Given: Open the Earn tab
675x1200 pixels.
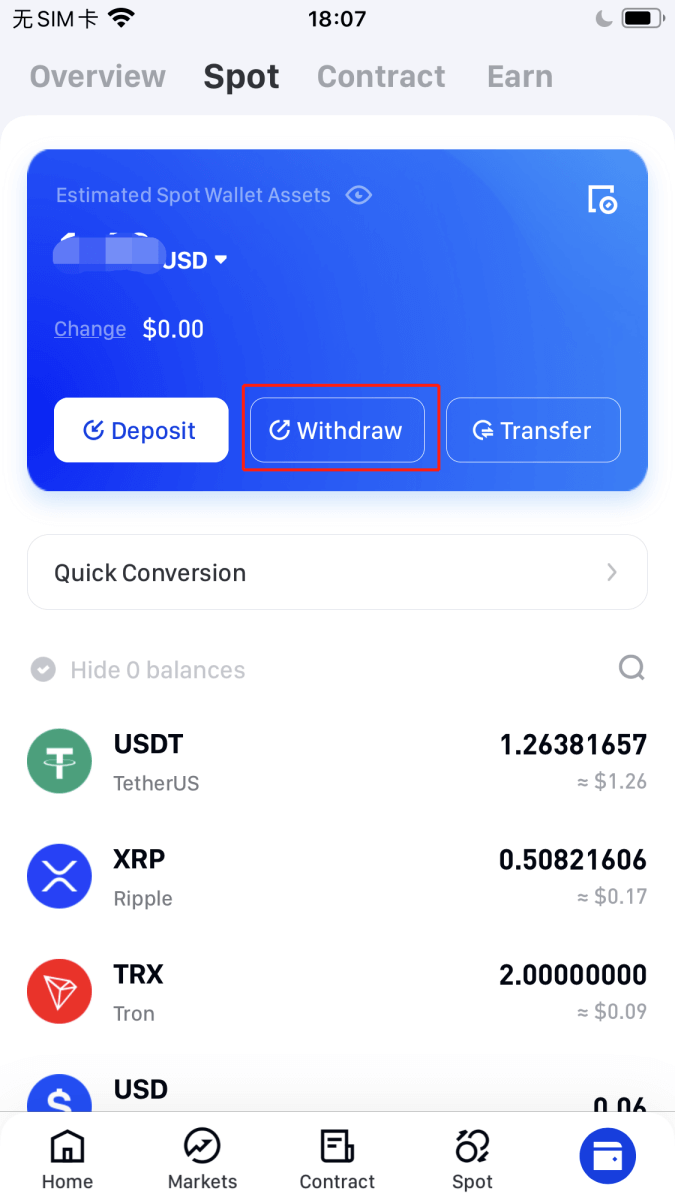Looking at the screenshot, I should click(x=519, y=77).
